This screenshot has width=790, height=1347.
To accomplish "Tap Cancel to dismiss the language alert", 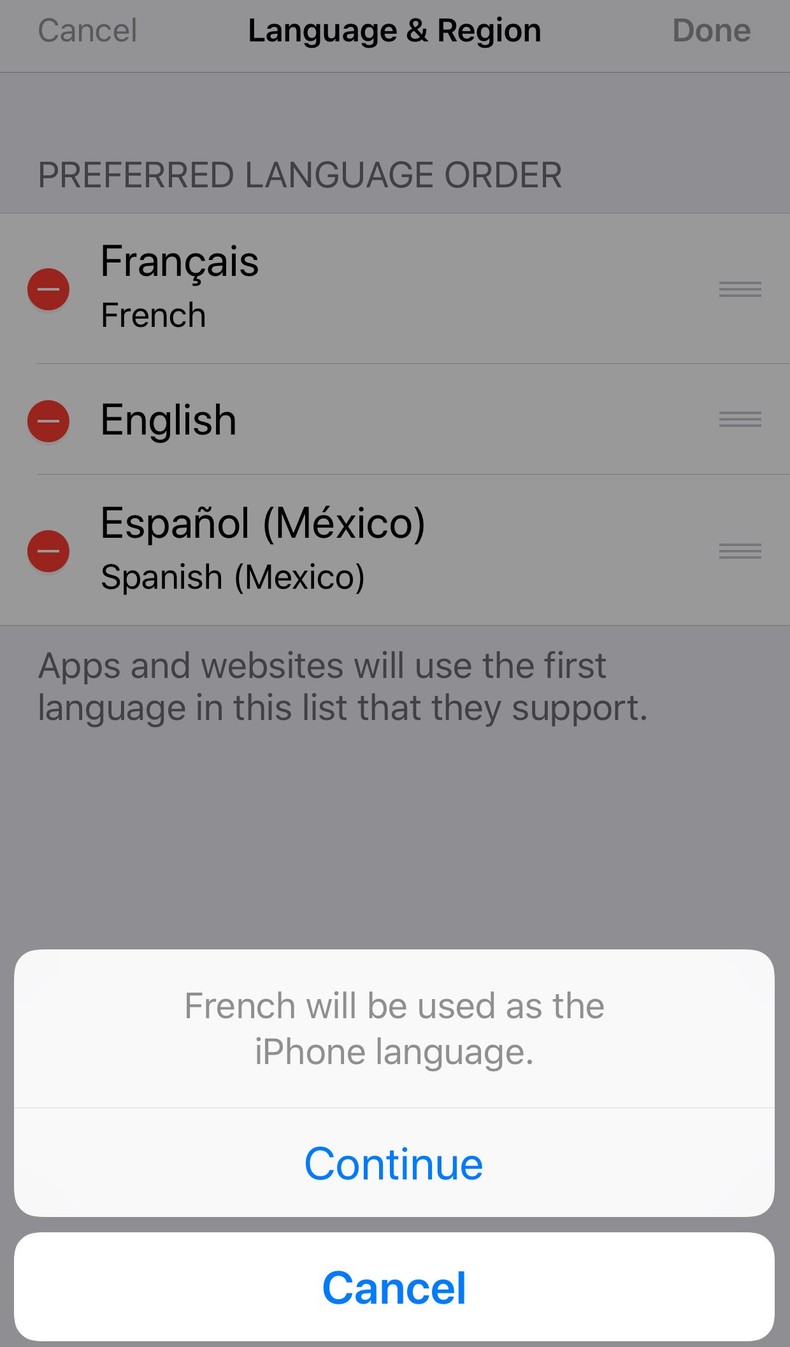I will pos(394,1288).
